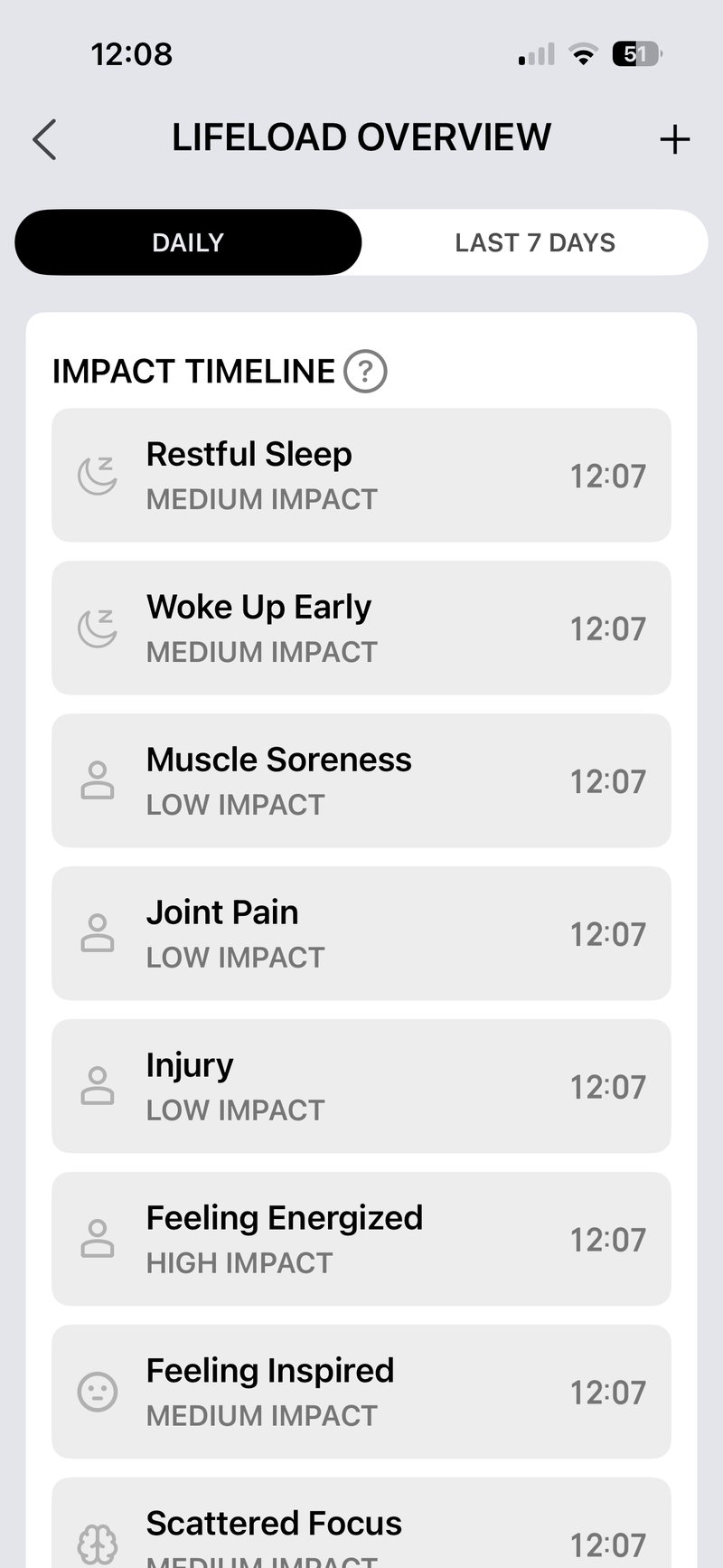Switch to the Last 7 Days tab
Image resolution: width=723 pixels, height=1568 pixels.
tap(535, 242)
